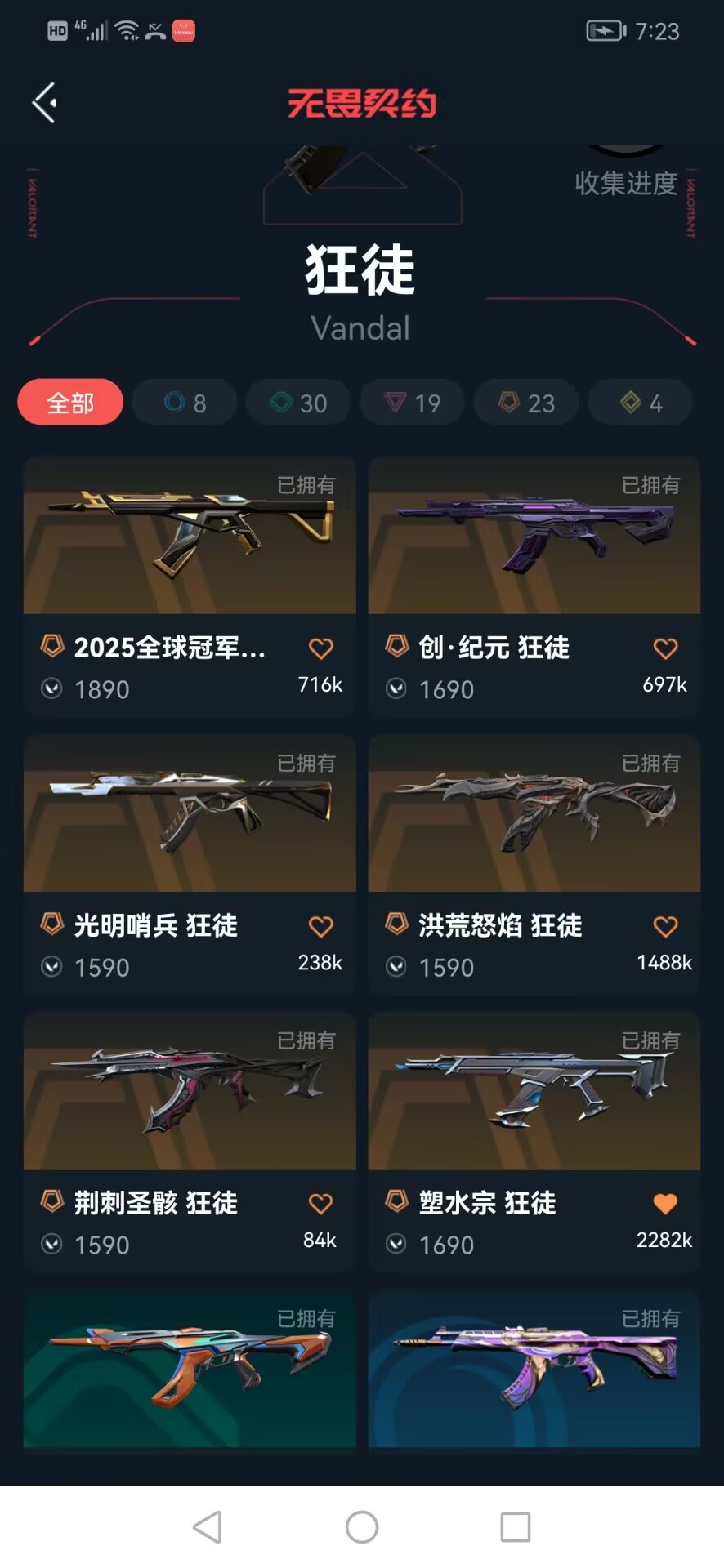Select the 全部 filter chip
724x1568 pixels.
[70, 403]
